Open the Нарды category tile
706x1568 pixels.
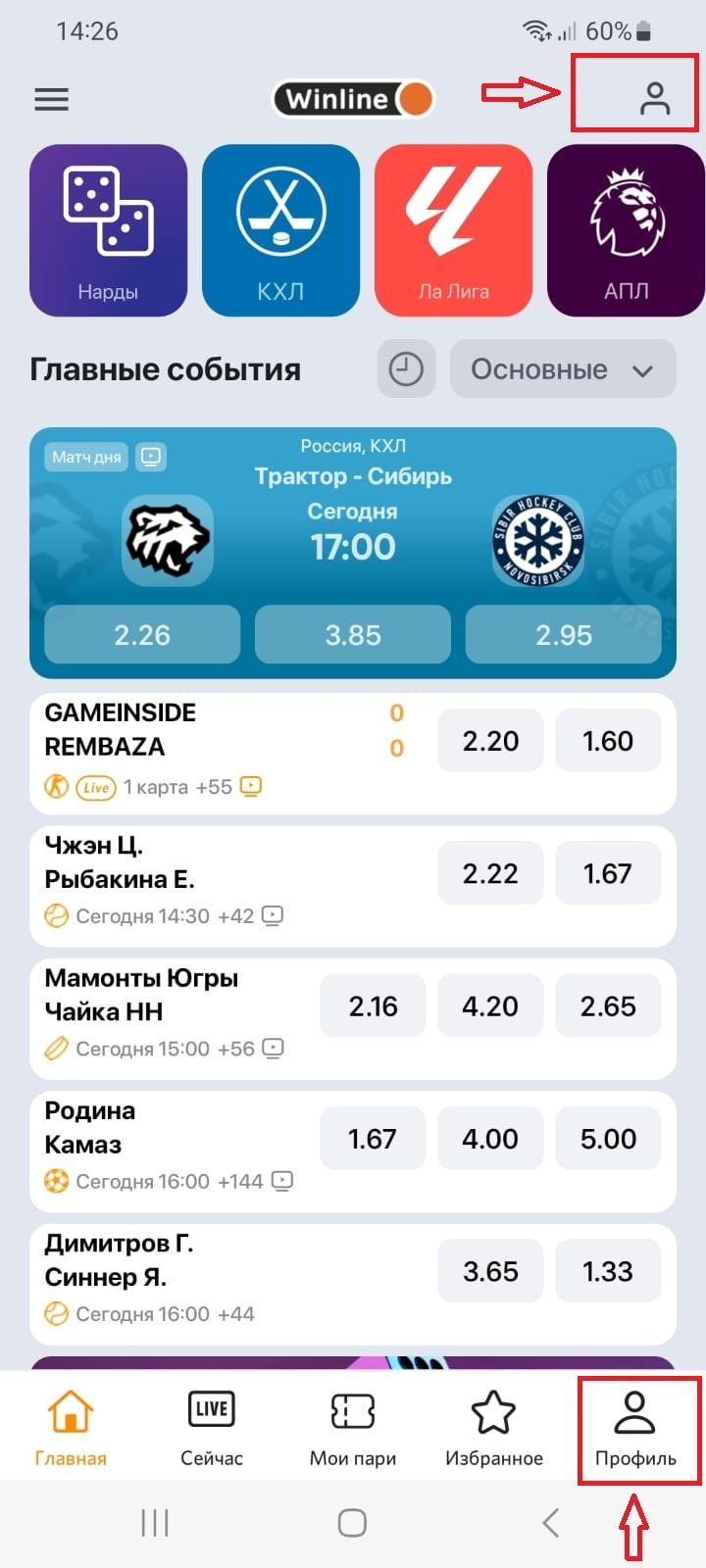(108, 230)
